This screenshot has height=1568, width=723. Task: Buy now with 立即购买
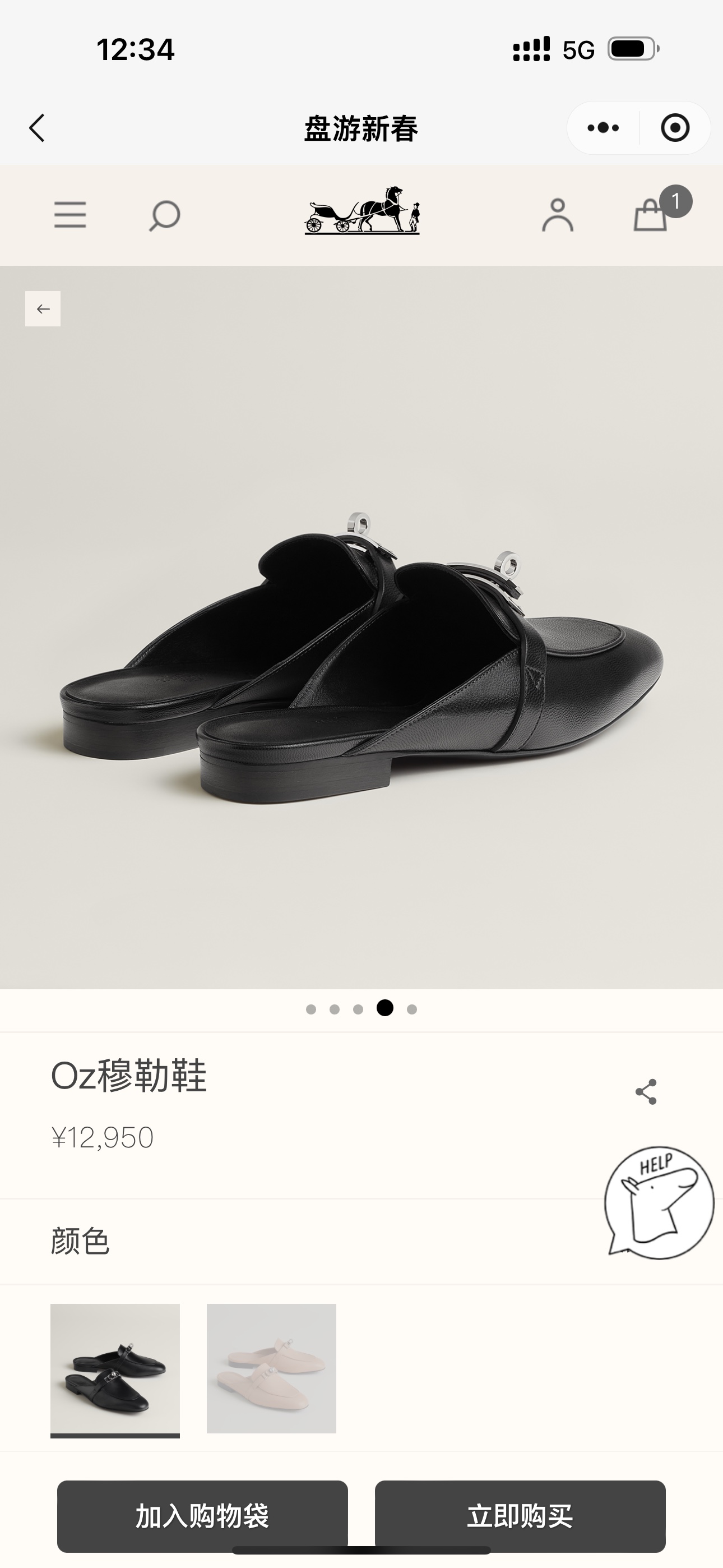(520, 1516)
